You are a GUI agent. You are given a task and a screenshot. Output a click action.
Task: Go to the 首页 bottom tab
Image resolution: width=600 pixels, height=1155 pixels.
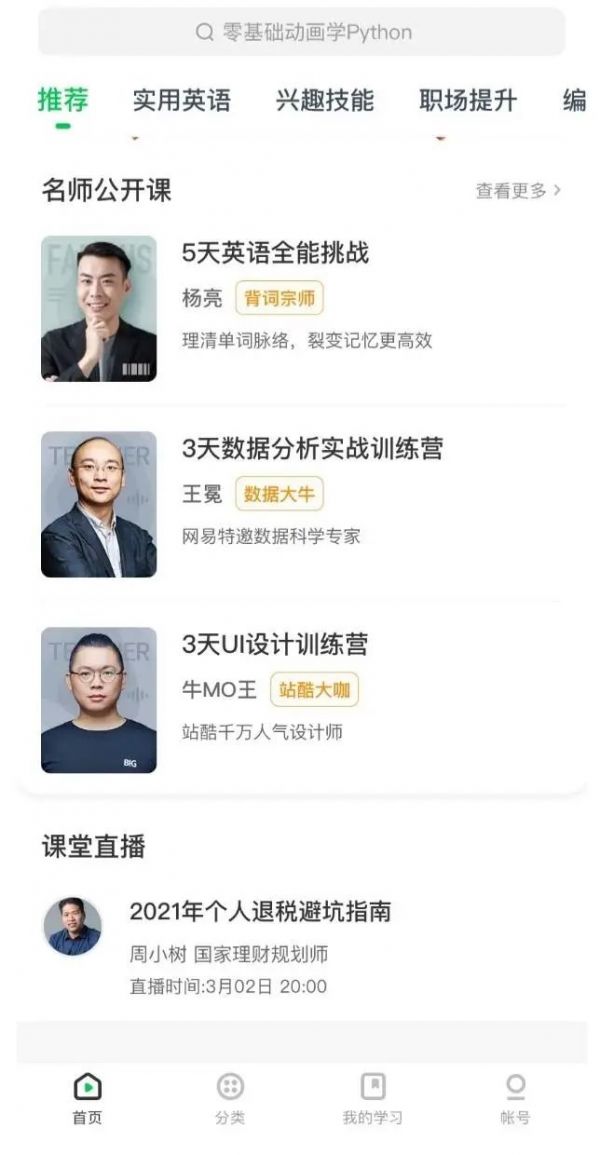(87, 1098)
